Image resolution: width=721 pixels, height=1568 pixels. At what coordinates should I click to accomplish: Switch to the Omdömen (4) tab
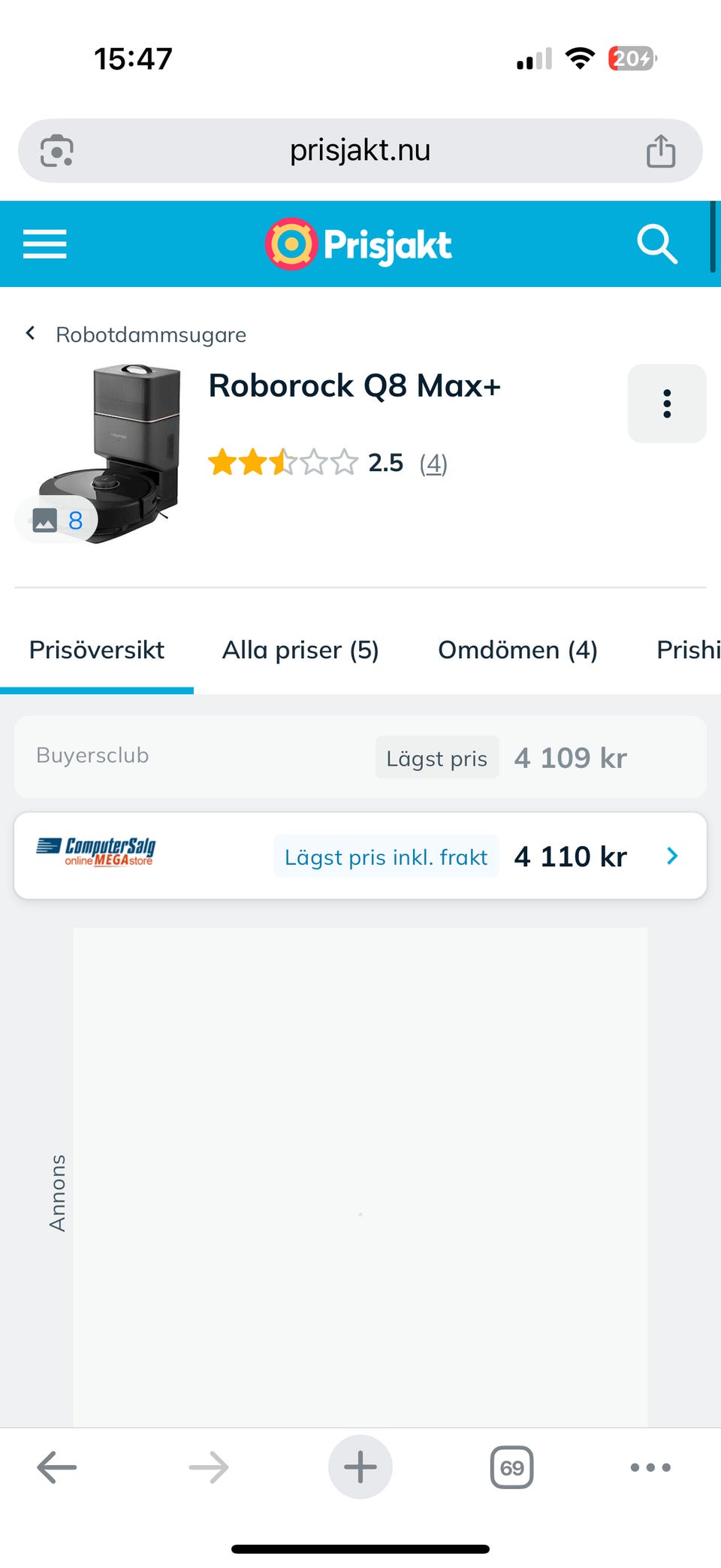click(517, 649)
